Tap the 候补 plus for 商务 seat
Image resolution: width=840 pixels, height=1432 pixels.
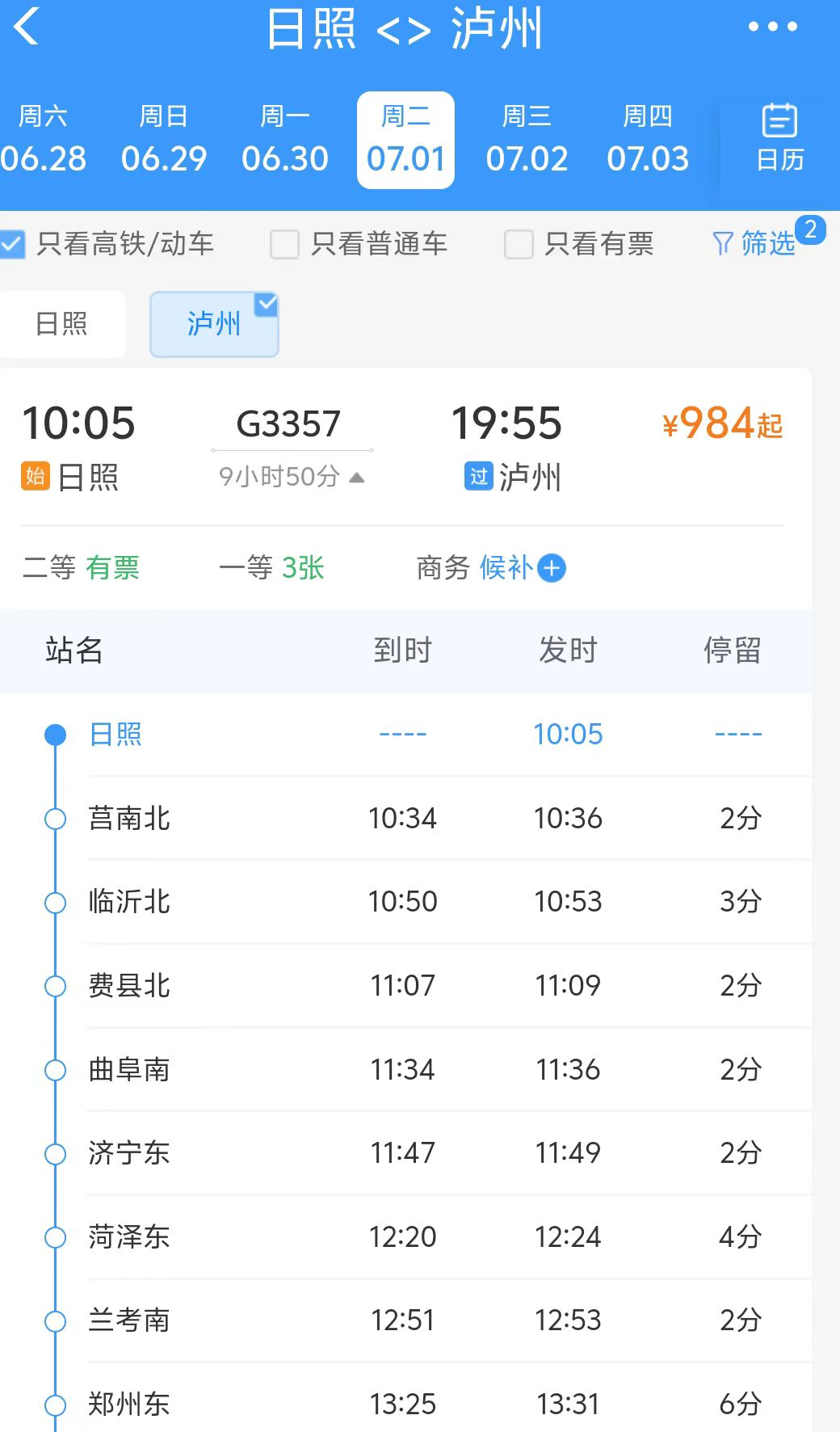click(x=552, y=568)
